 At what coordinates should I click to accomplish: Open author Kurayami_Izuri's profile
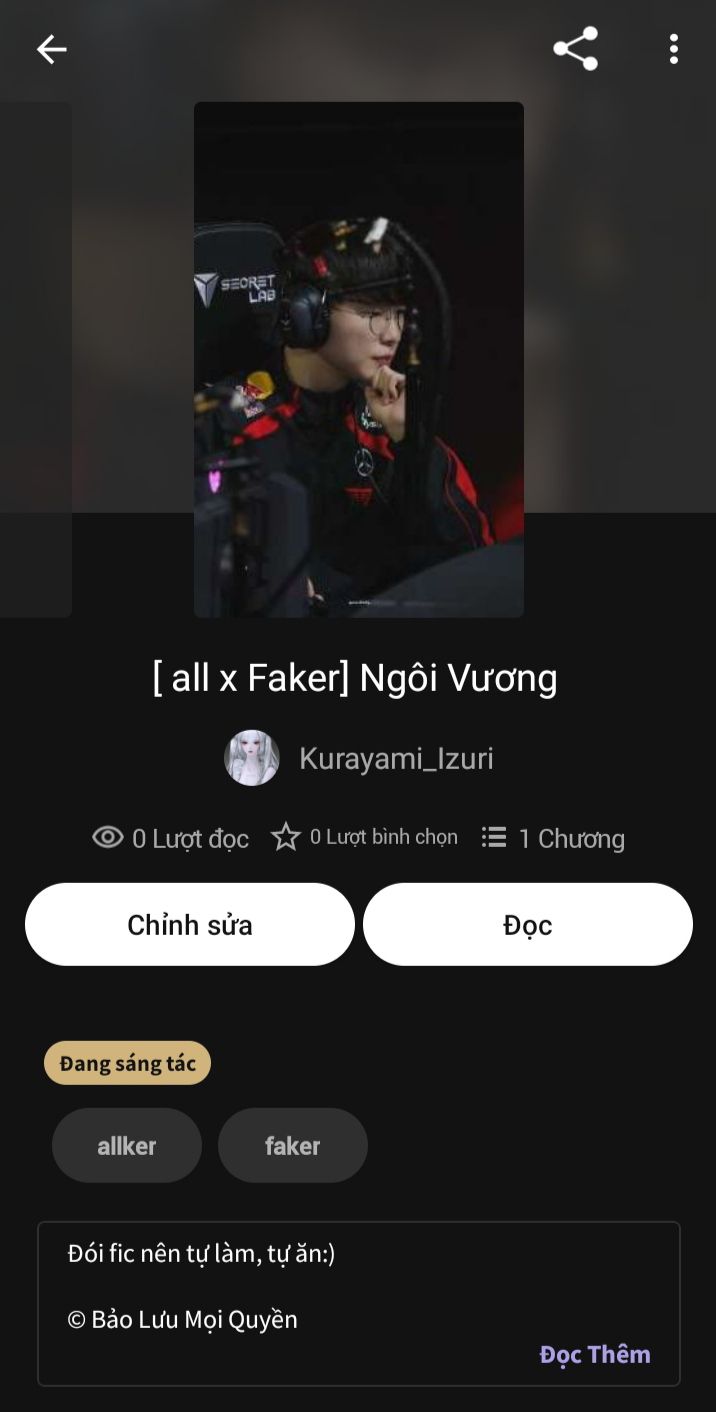[x=395, y=759]
